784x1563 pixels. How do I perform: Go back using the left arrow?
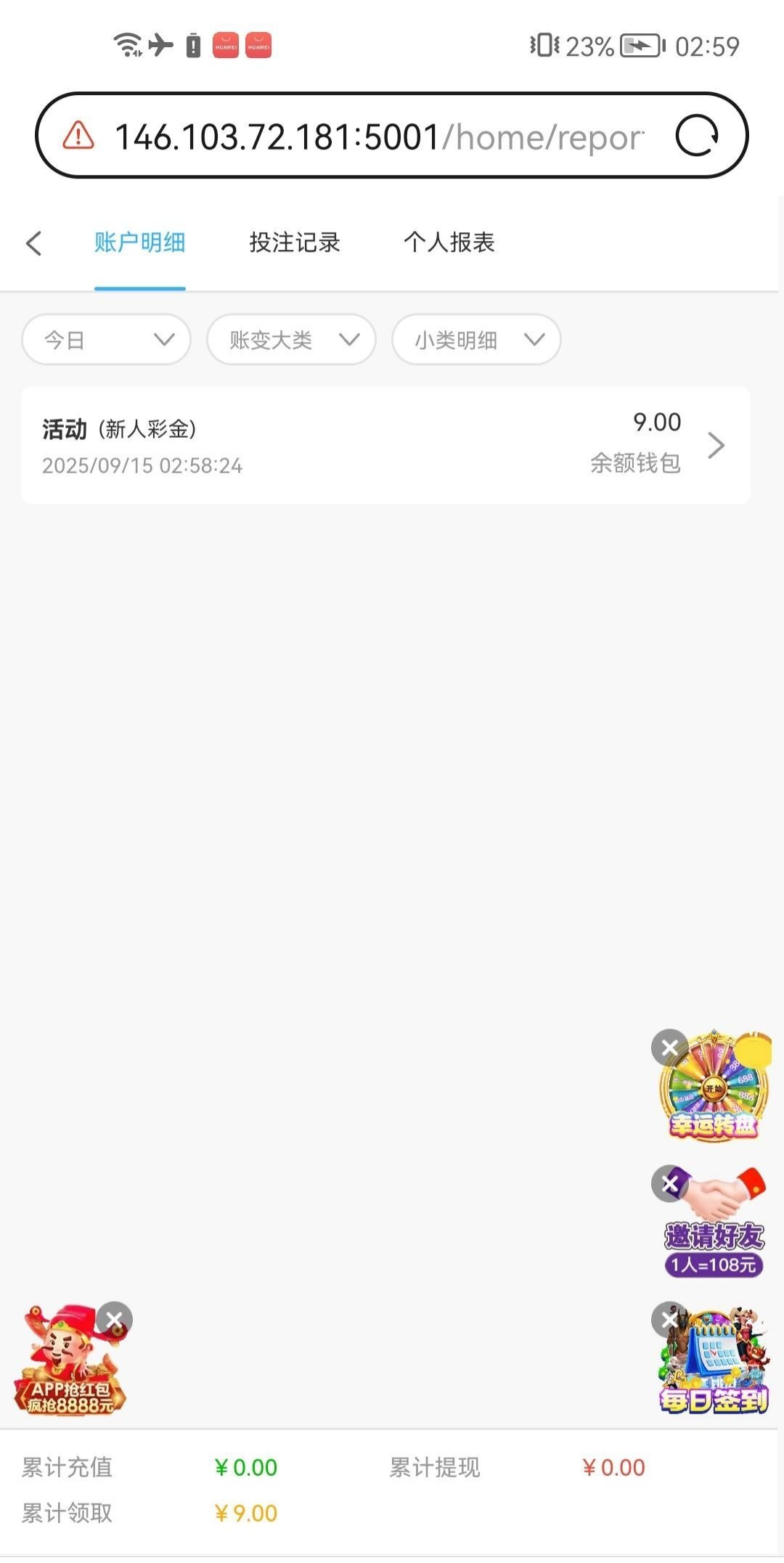tap(34, 243)
